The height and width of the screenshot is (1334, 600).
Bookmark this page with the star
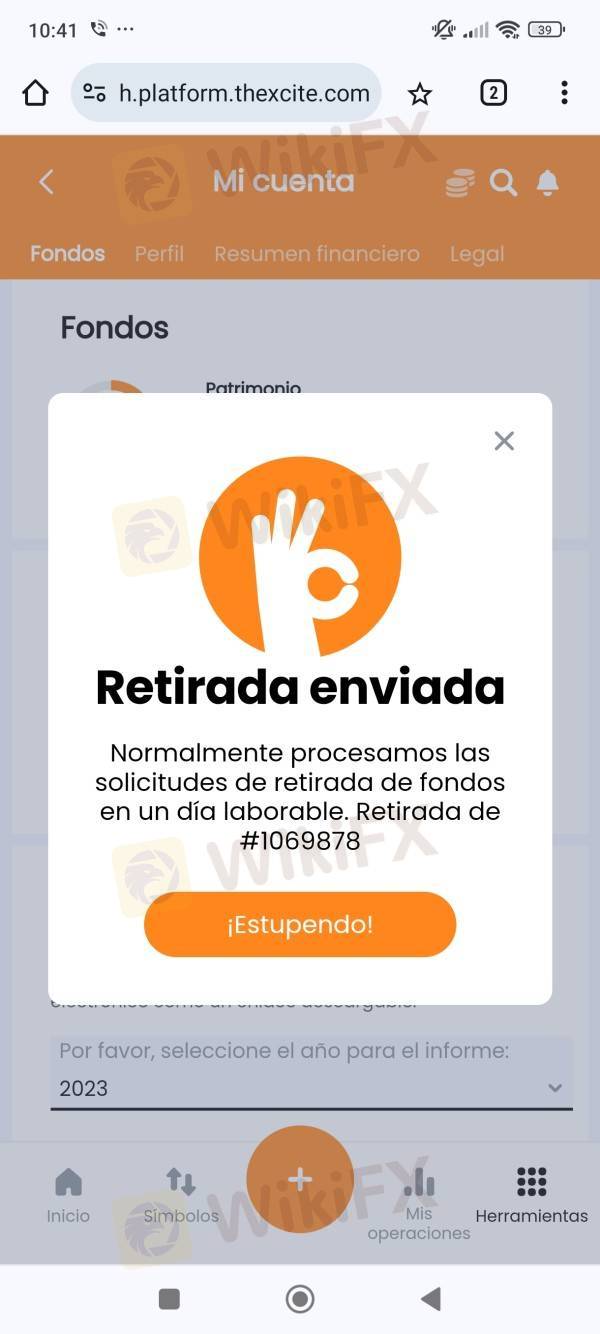coord(420,94)
